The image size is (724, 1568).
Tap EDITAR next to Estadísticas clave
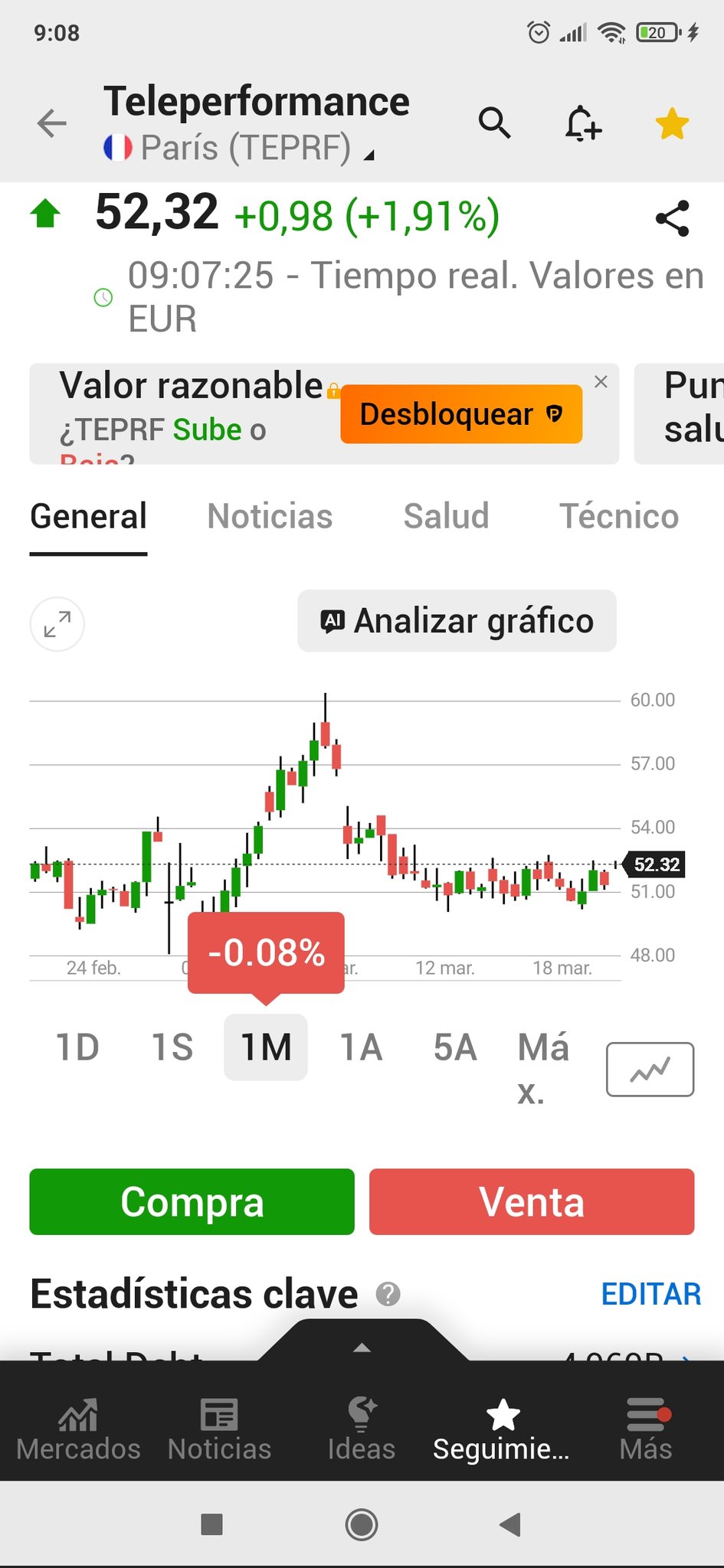point(650,1294)
